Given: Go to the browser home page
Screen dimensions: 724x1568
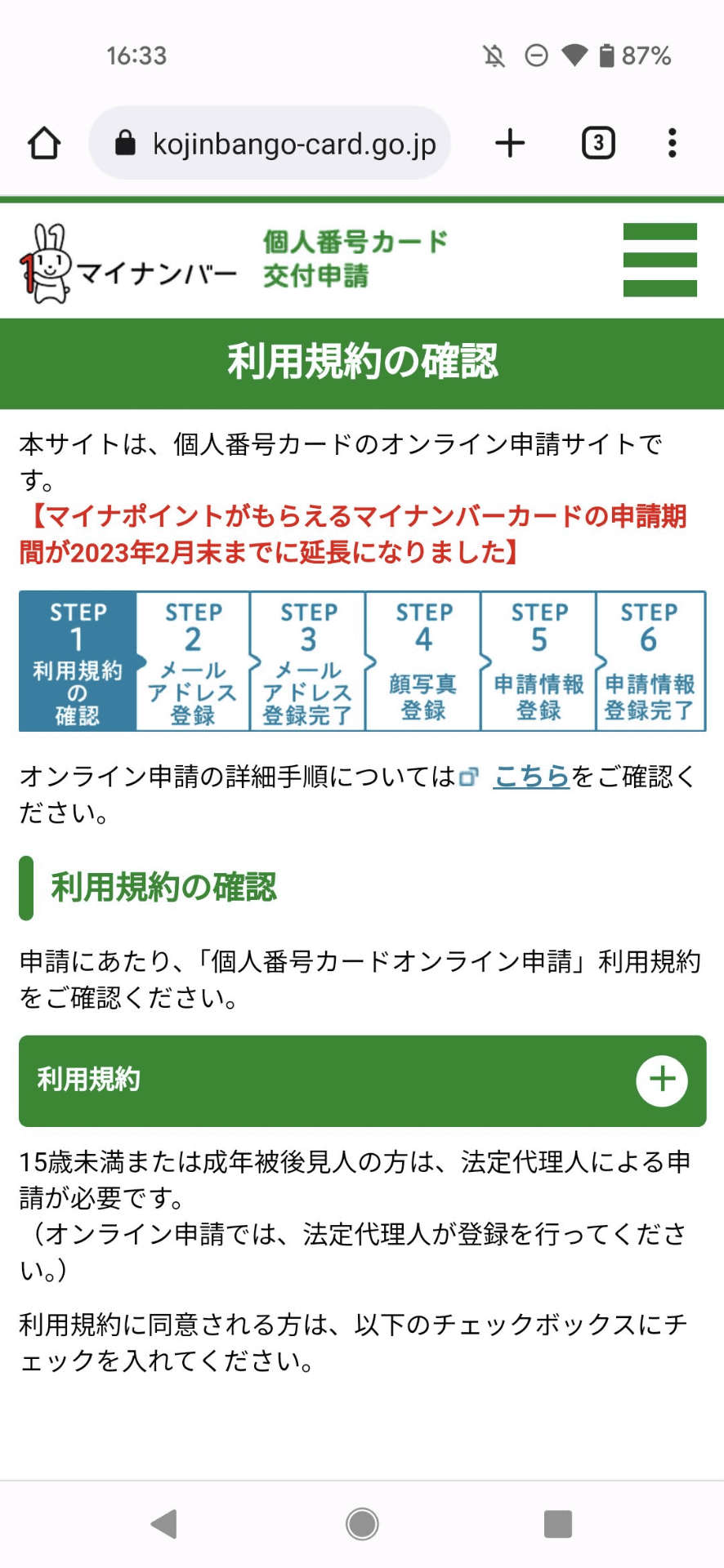Looking at the screenshot, I should [x=44, y=143].
